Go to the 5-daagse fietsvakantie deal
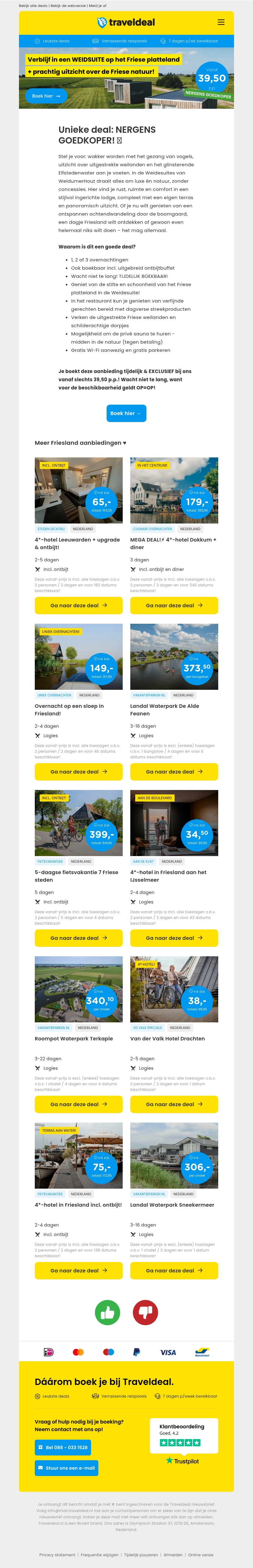Viewport: 253px width, 1568px height. (79, 938)
